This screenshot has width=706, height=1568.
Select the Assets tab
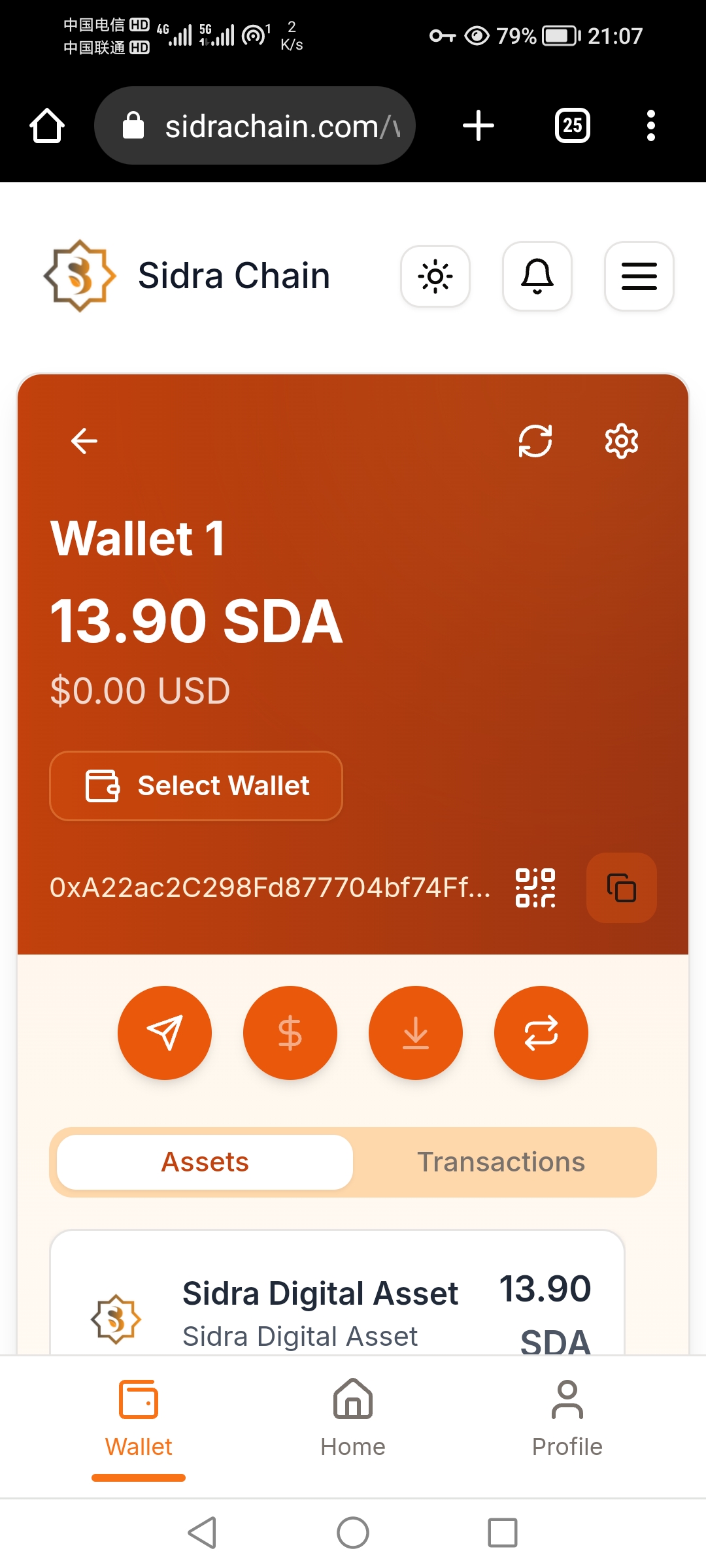point(205,1162)
